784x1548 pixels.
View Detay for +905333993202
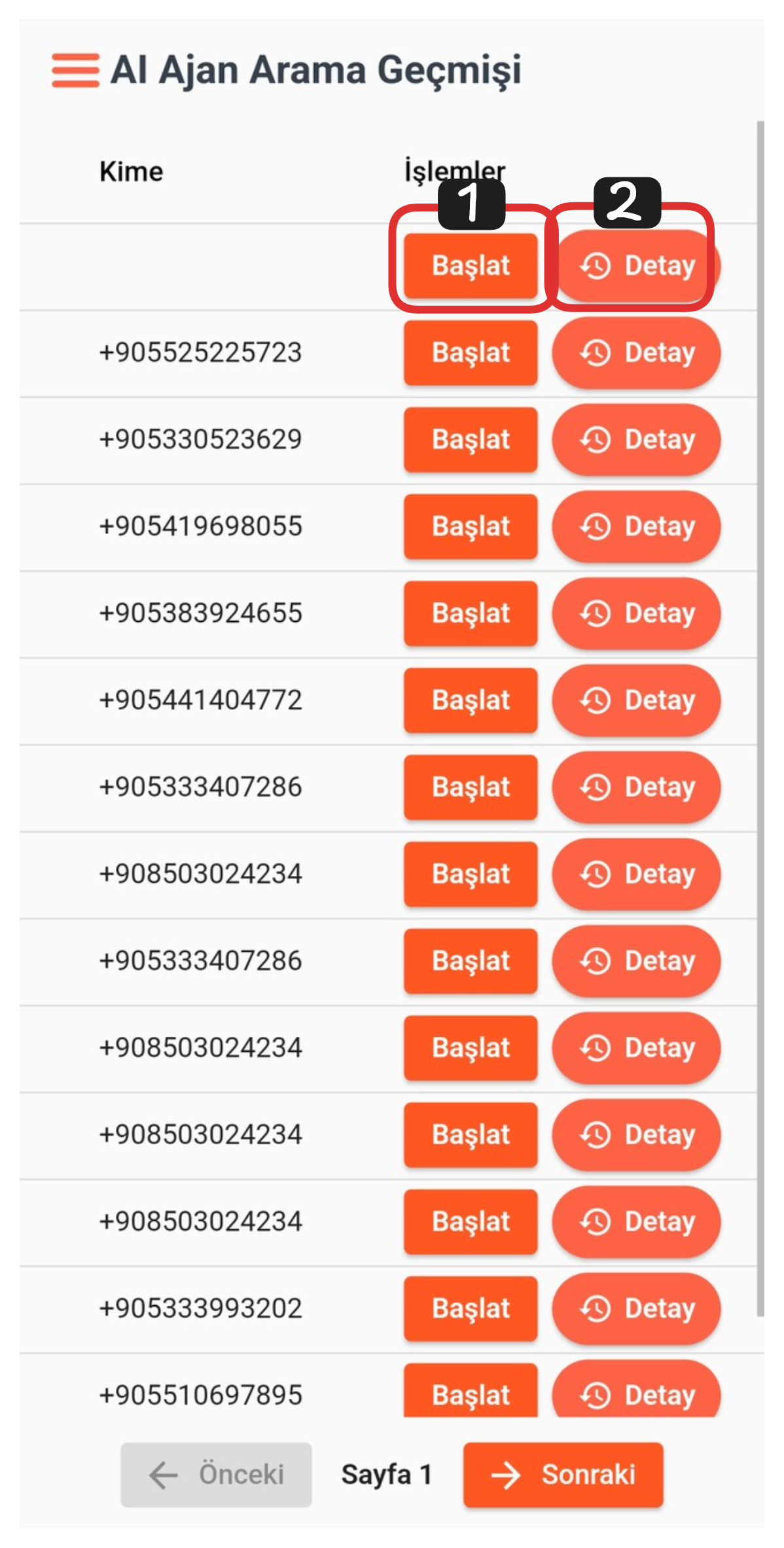pyautogui.click(x=636, y=1308)
